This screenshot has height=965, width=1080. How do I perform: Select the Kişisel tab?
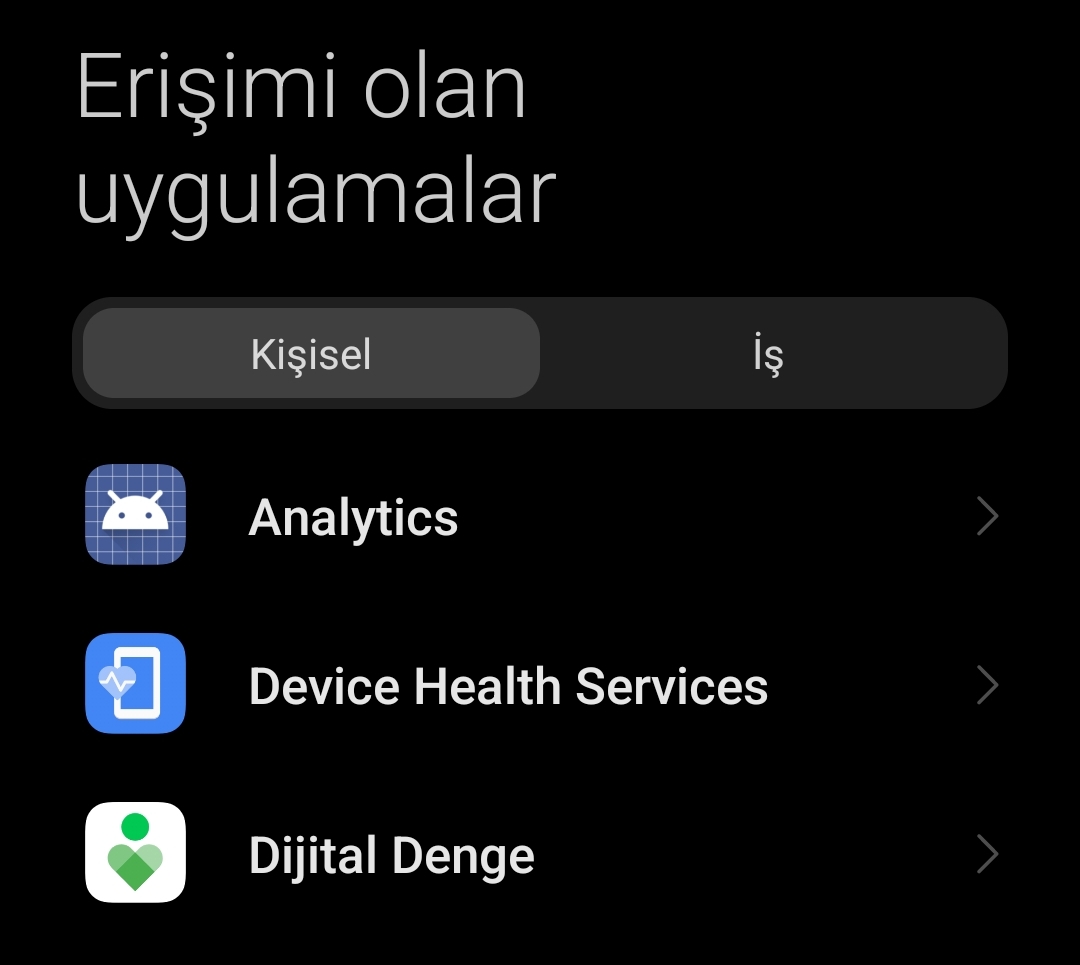(311, 354)
